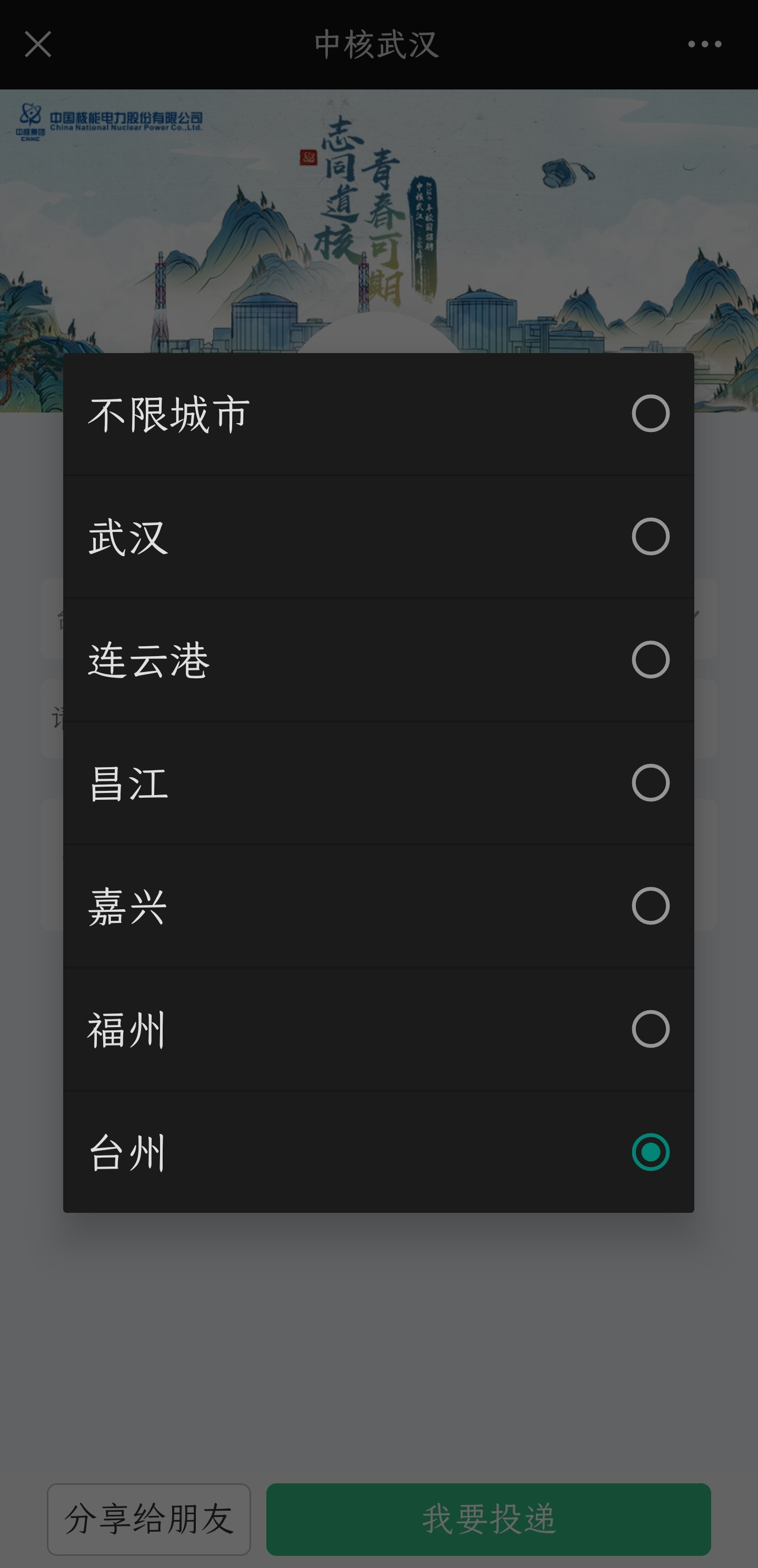Select 连云港 from the city list

(x=378, y=660)
